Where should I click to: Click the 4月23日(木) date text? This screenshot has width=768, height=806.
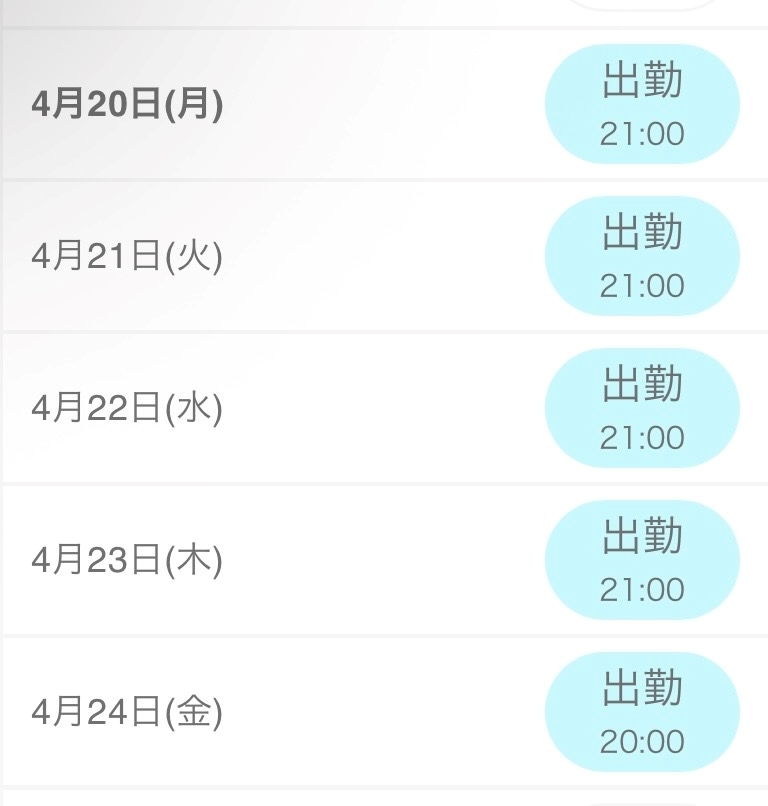click(x=128, y=559)
